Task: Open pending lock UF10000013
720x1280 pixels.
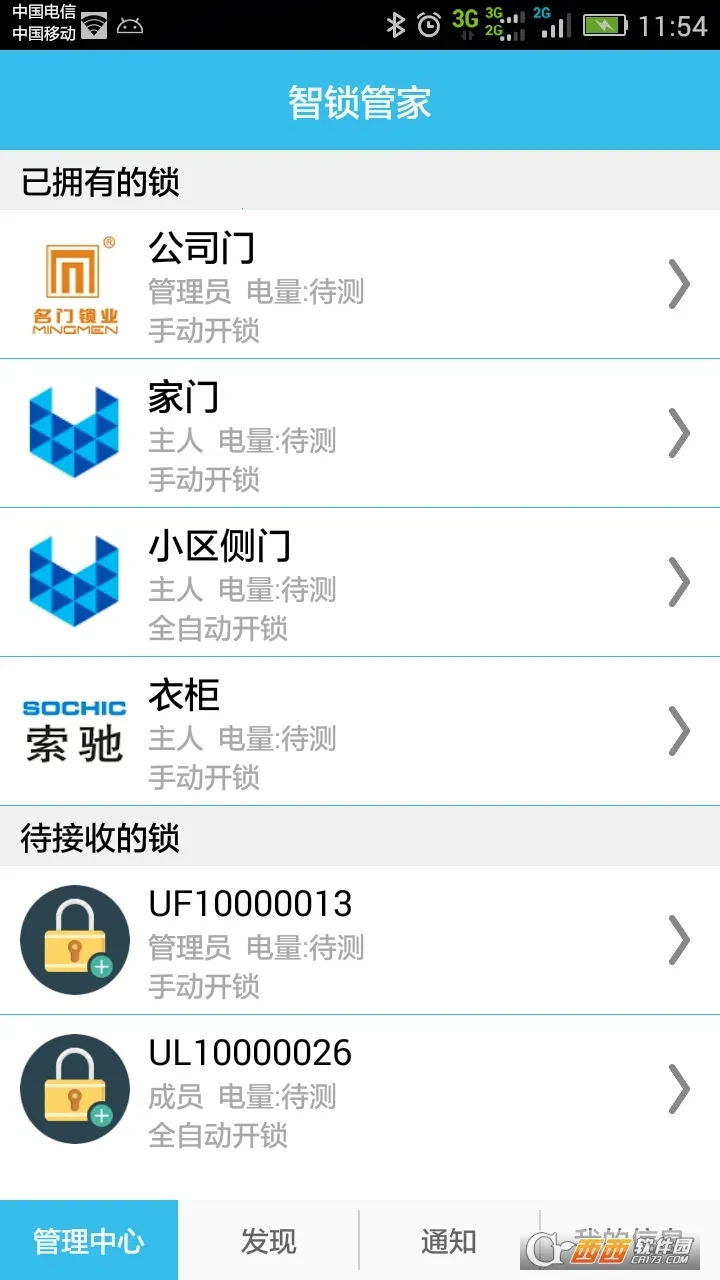Action: (360, 940)
